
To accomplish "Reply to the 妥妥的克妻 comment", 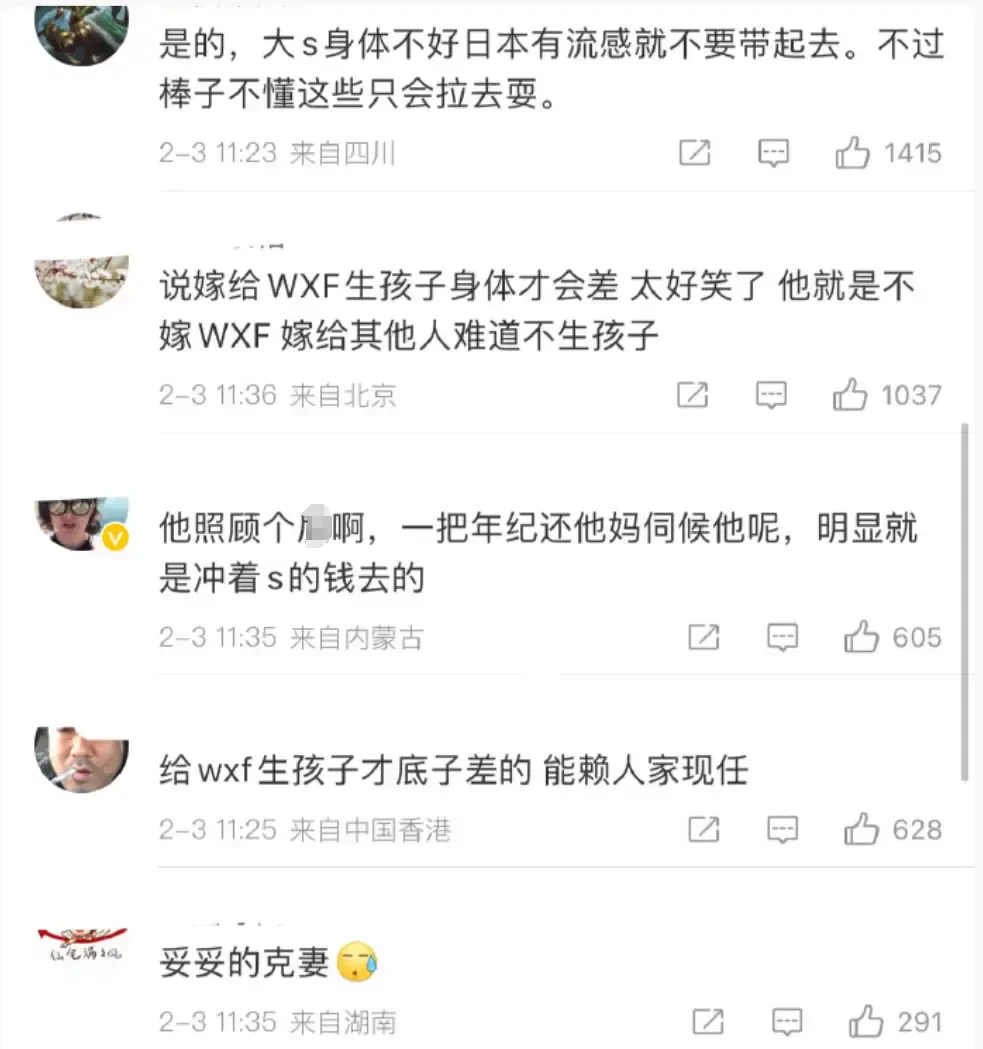I will click(787, 1021).
